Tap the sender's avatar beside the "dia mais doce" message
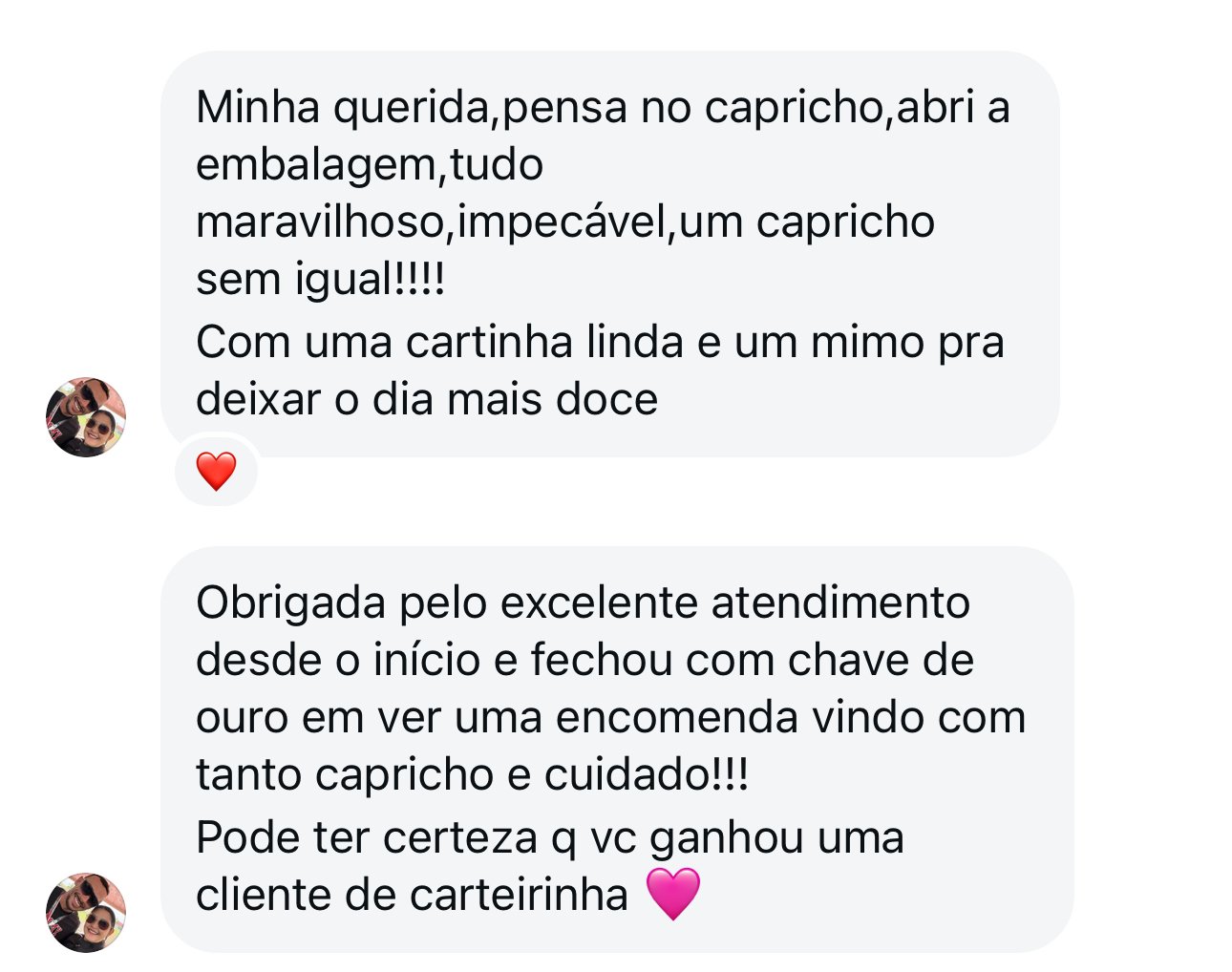 pyautogui.click(x=86, y=417)
